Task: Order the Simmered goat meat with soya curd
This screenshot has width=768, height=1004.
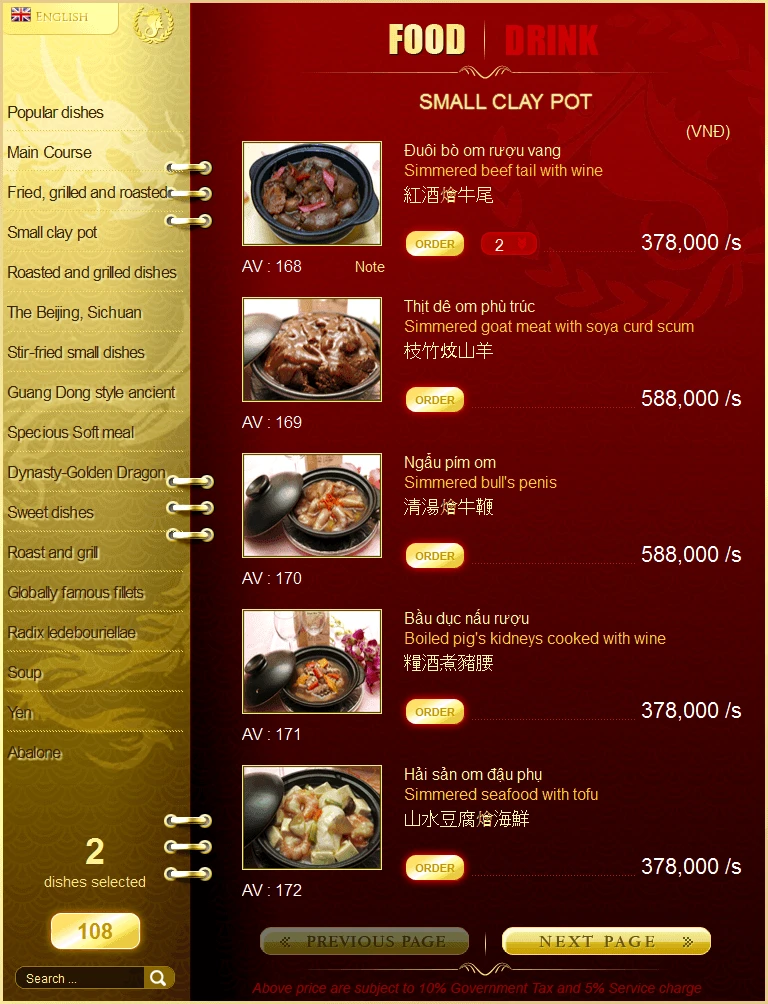Action: [435, 400]
